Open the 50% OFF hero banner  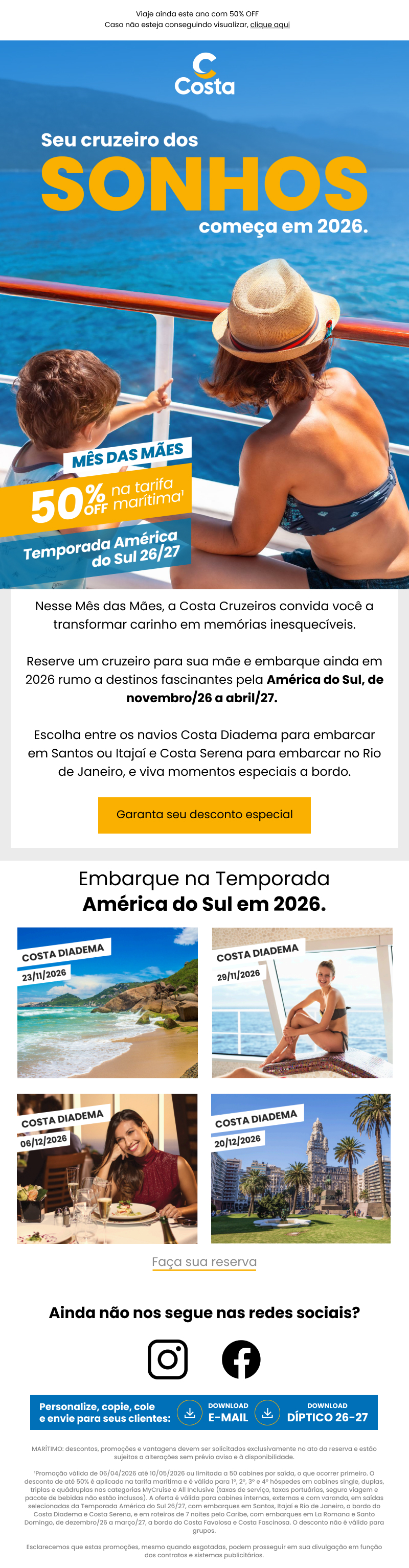[204, 314]
